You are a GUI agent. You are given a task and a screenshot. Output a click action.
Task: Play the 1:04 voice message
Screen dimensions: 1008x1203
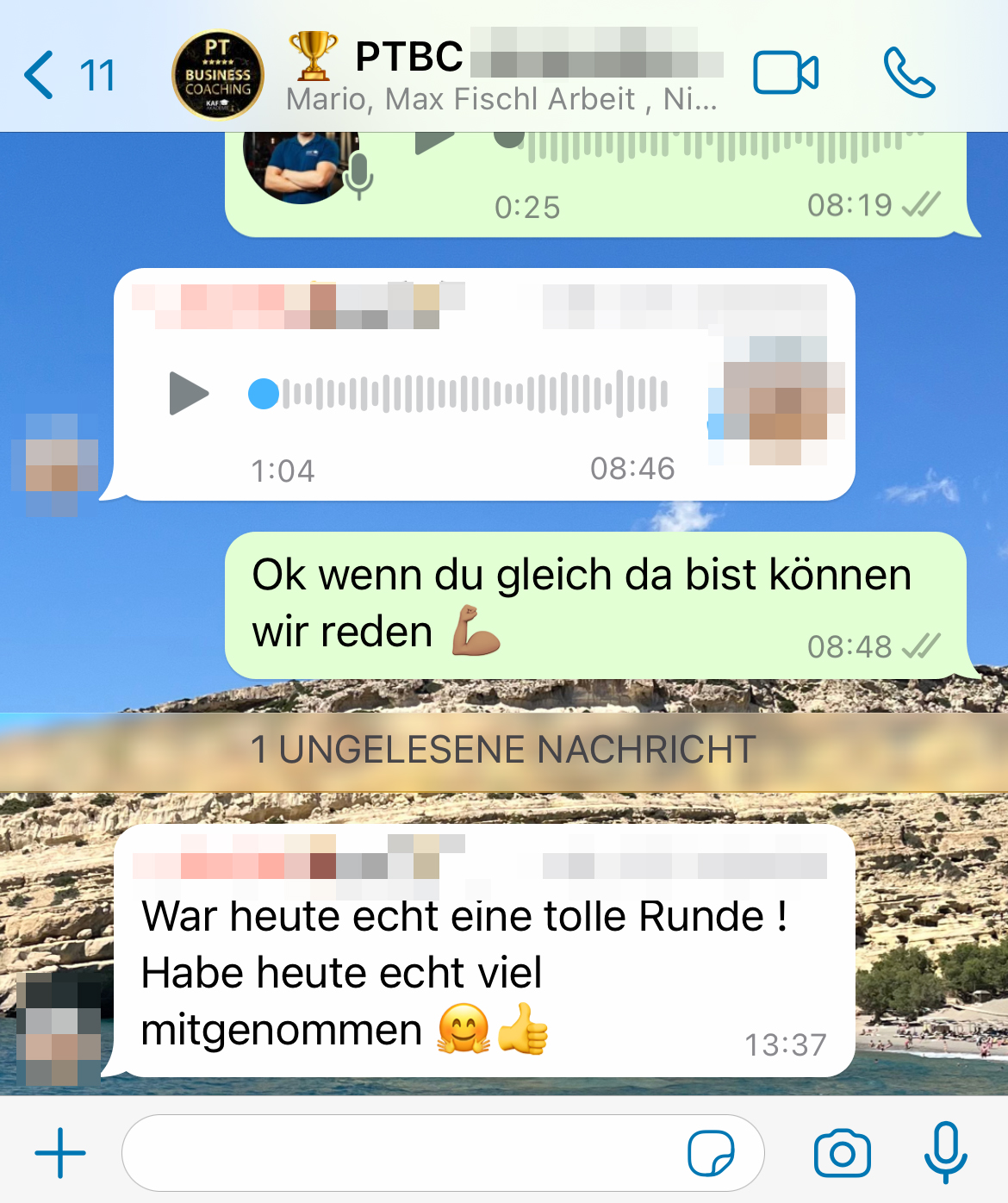coord(189,394)
